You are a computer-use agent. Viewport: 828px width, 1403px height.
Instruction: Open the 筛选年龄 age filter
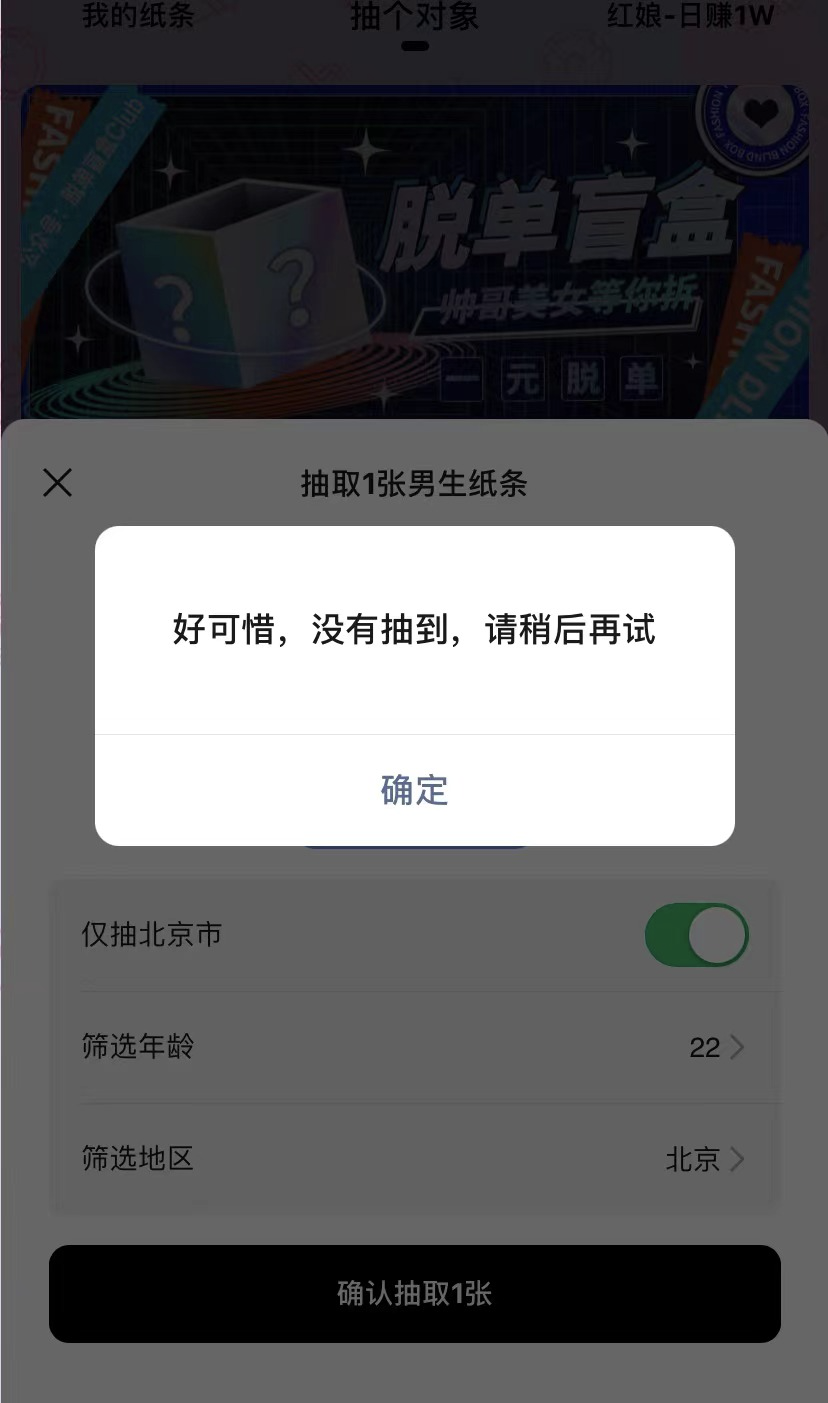(414, 1048)
